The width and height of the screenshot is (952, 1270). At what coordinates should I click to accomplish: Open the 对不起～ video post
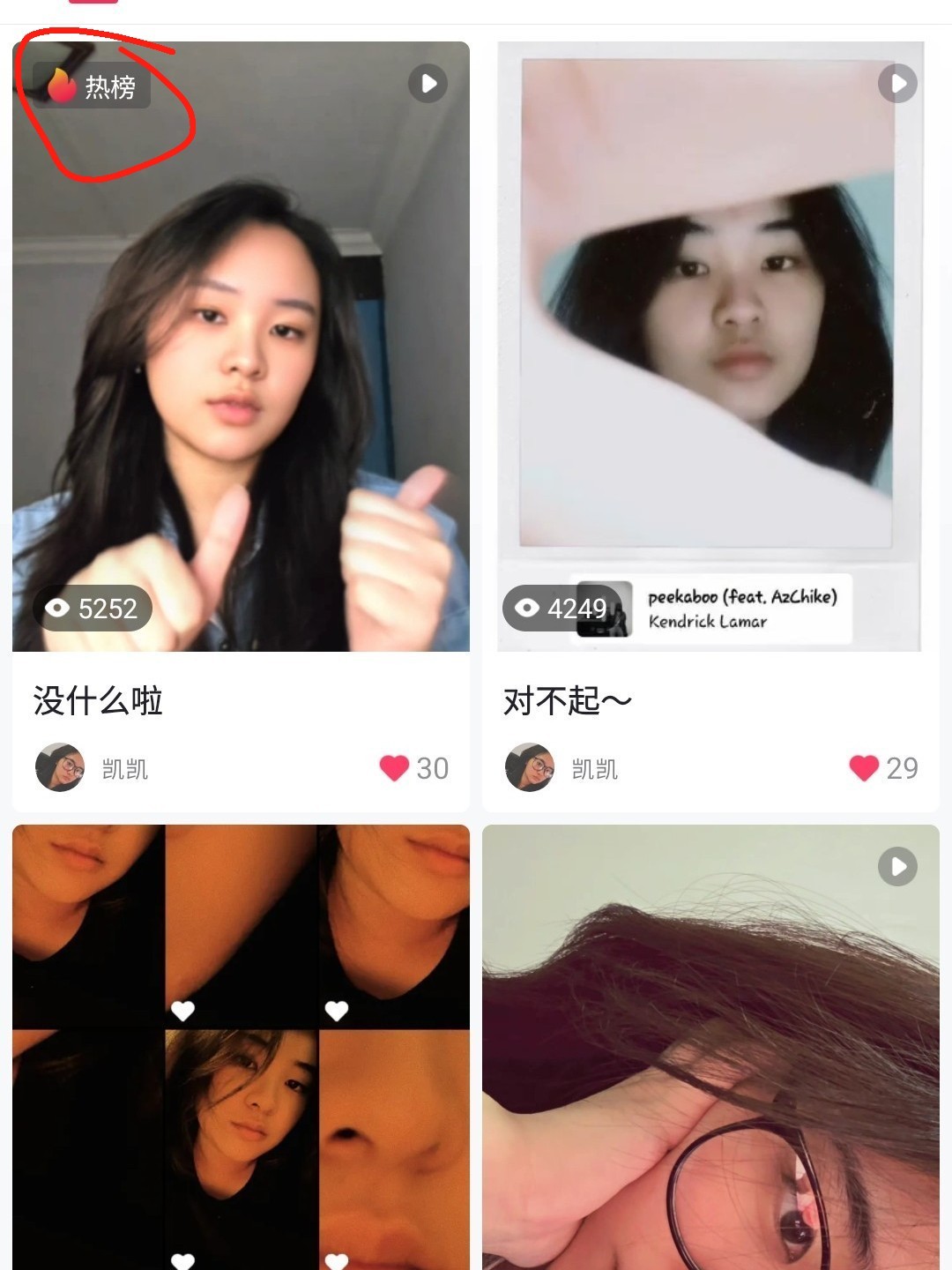click(710, 353)
